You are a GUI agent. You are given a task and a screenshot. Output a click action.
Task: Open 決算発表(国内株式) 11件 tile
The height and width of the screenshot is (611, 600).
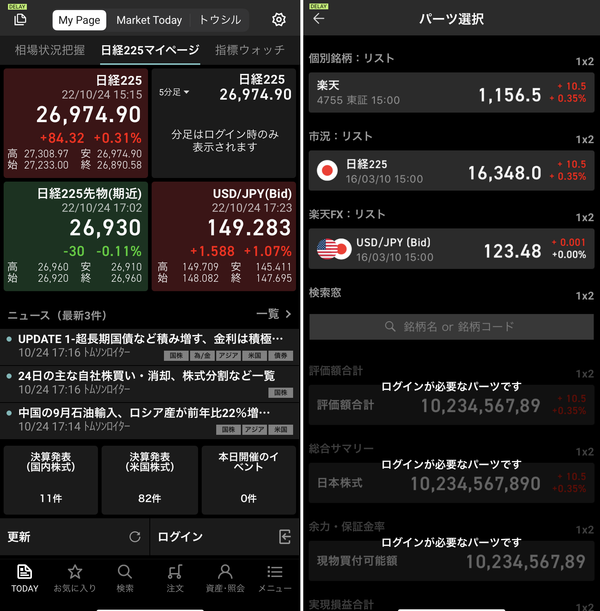click(x=51, y=480)
